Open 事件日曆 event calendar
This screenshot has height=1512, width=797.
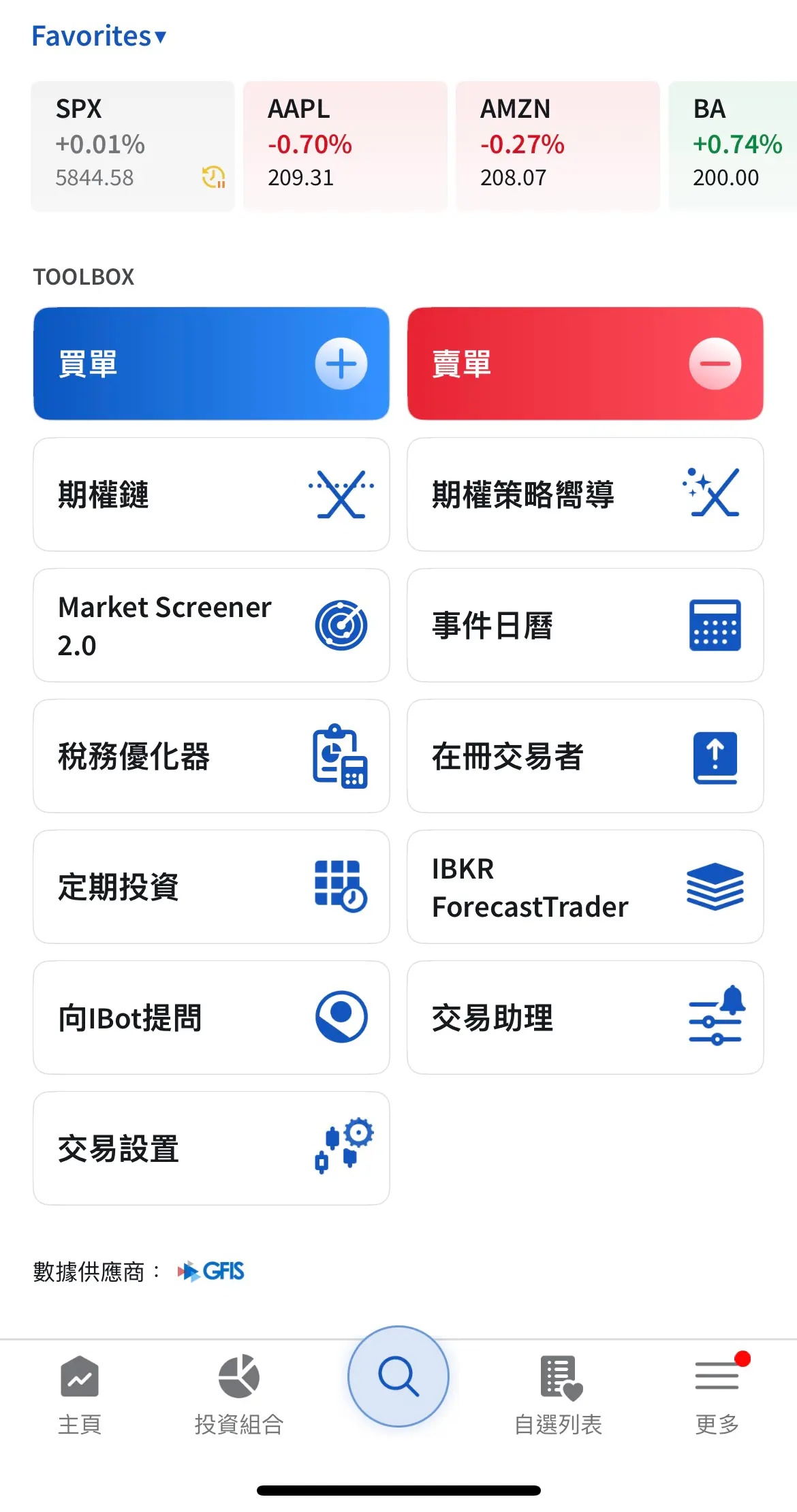585,625
